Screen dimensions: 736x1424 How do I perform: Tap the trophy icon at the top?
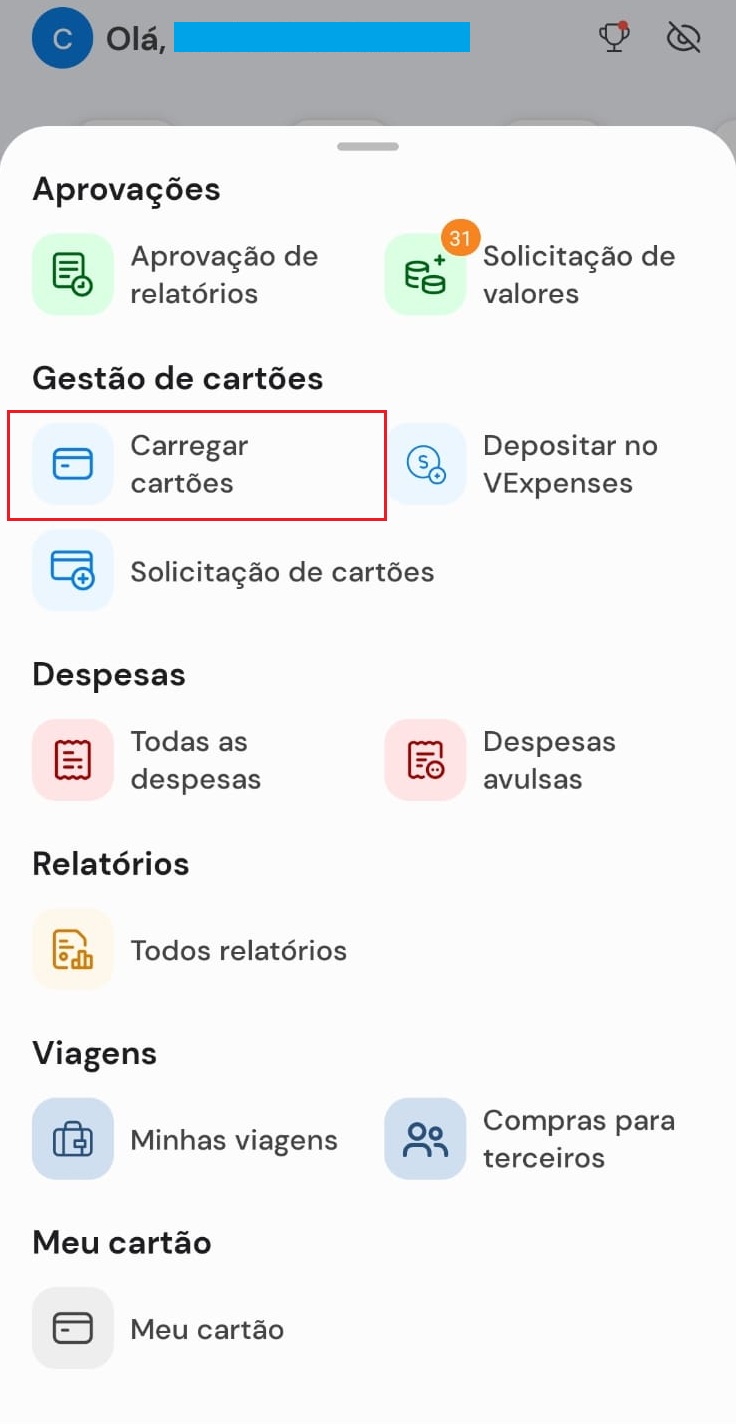614,38
